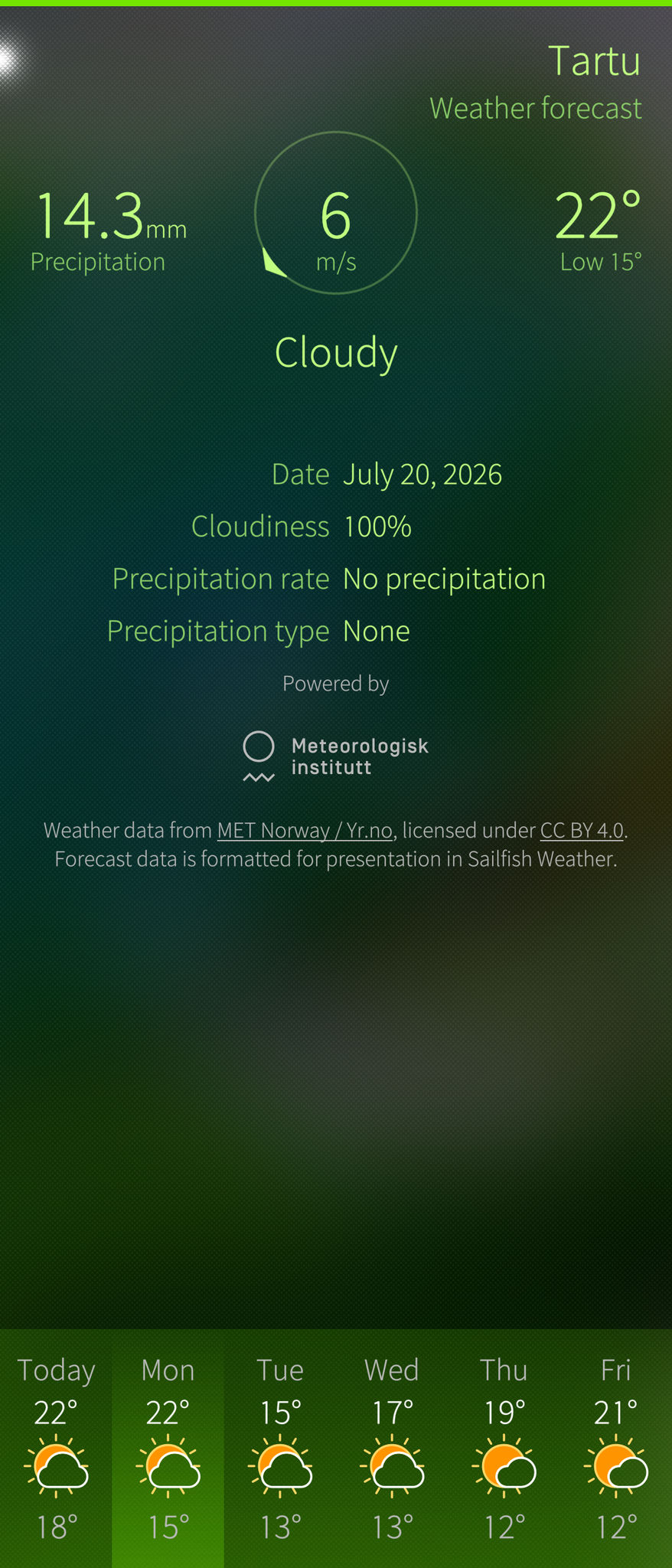
Task: View Thu forecast details
Action: [504, 1448]
